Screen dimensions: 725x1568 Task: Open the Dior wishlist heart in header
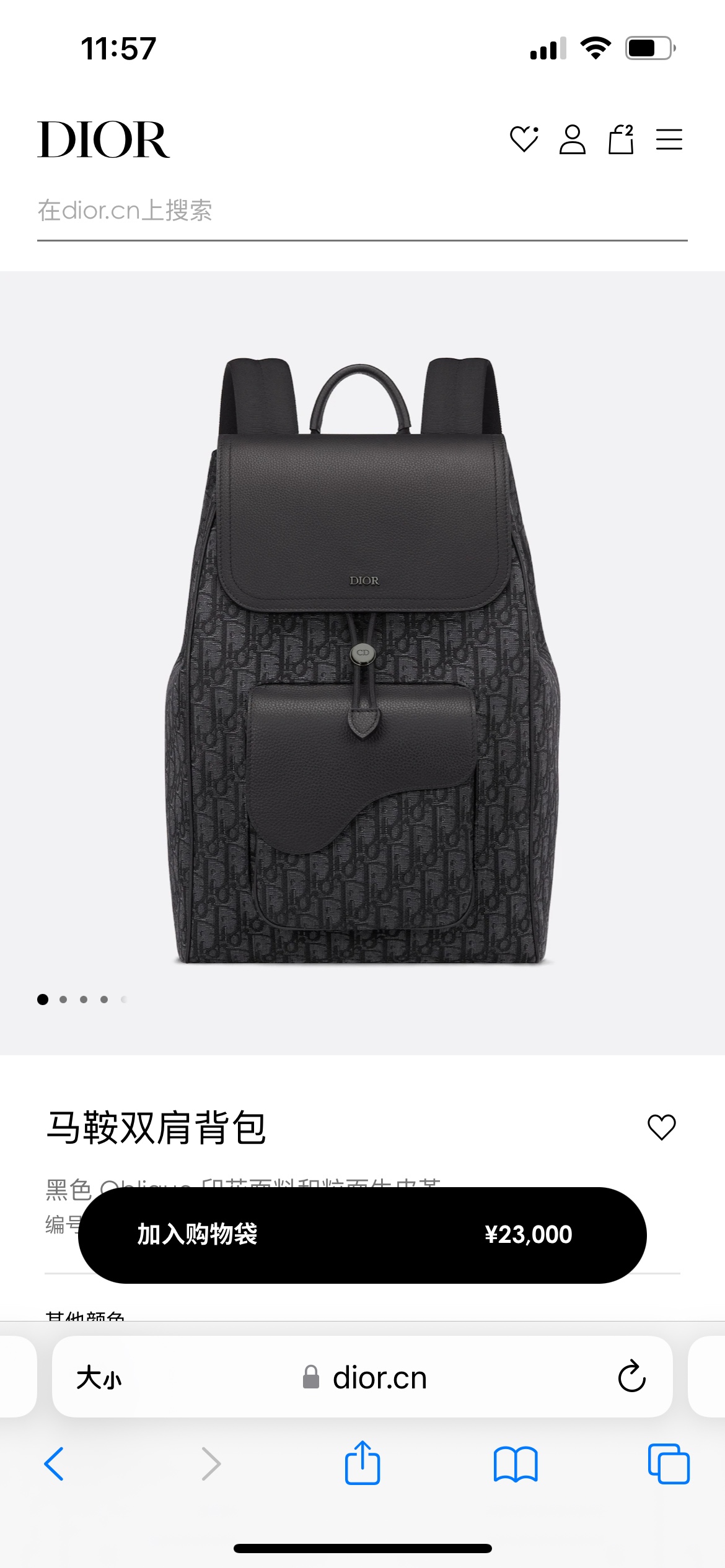pyautogui.click(x=524, y=139)
